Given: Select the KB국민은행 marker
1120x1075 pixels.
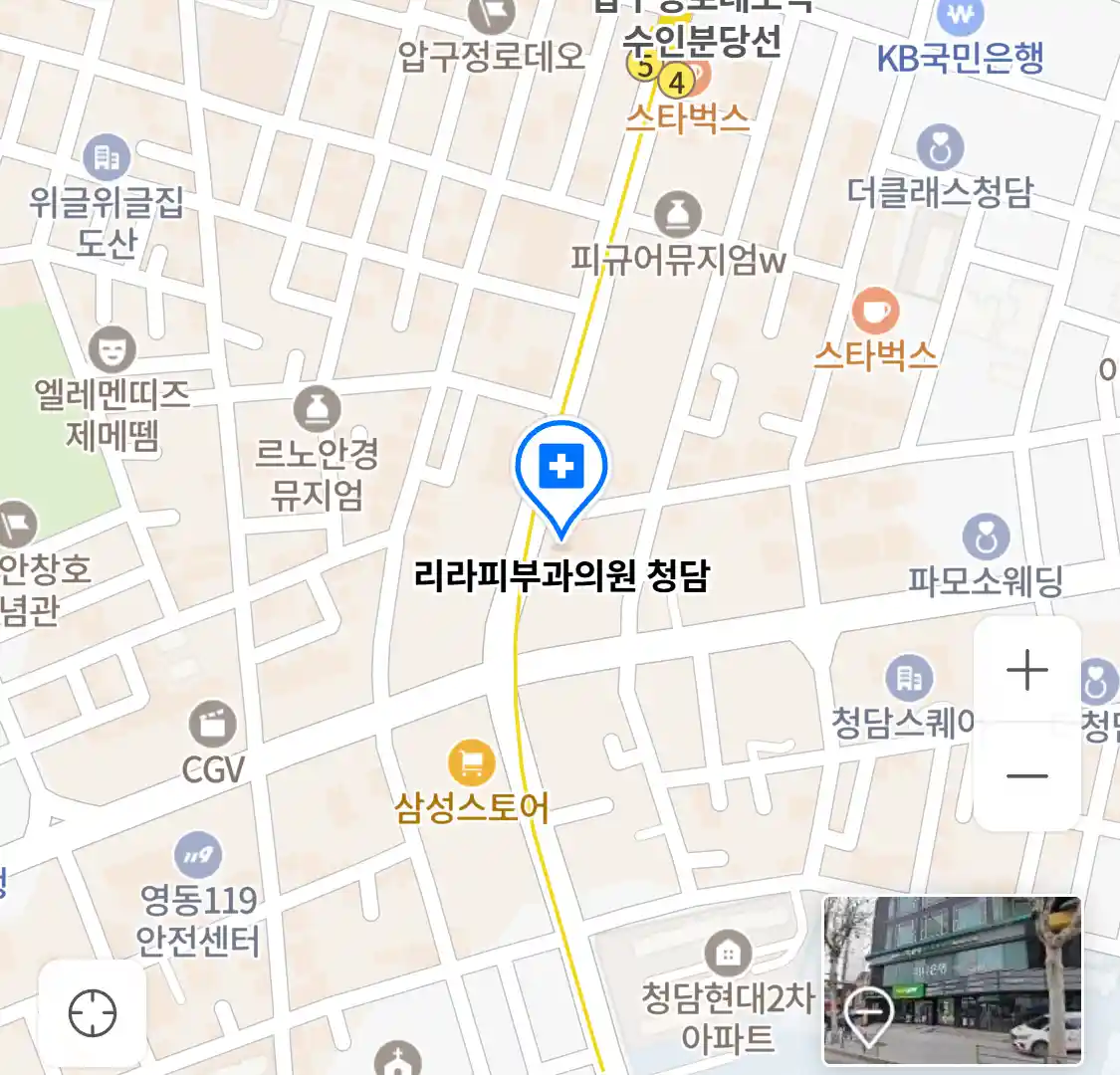Looking at the screenshot, I should pyautogui.click(x=960, y=17).
